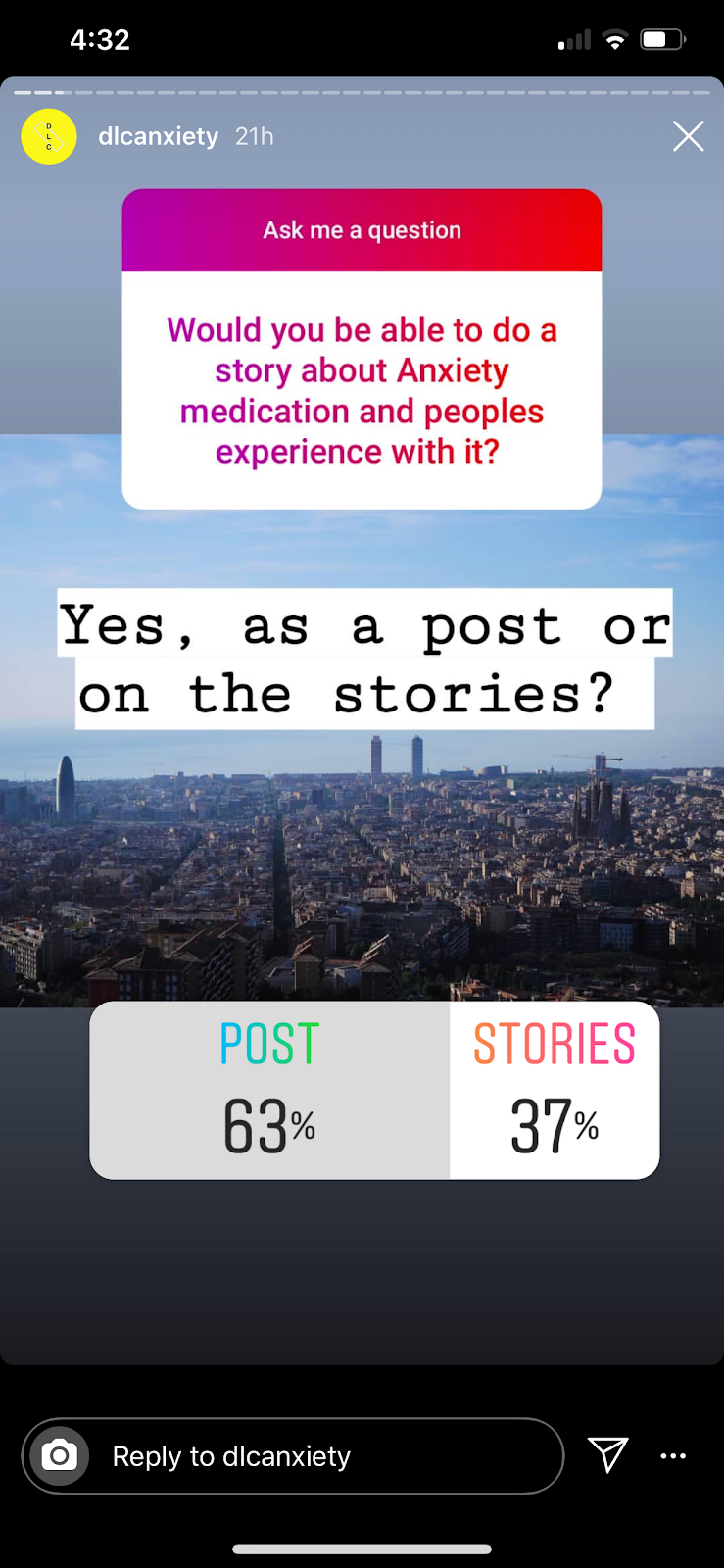Open the three-dot more options menu
This screenshot has height=1568, width=724.
click(673, 1455)
